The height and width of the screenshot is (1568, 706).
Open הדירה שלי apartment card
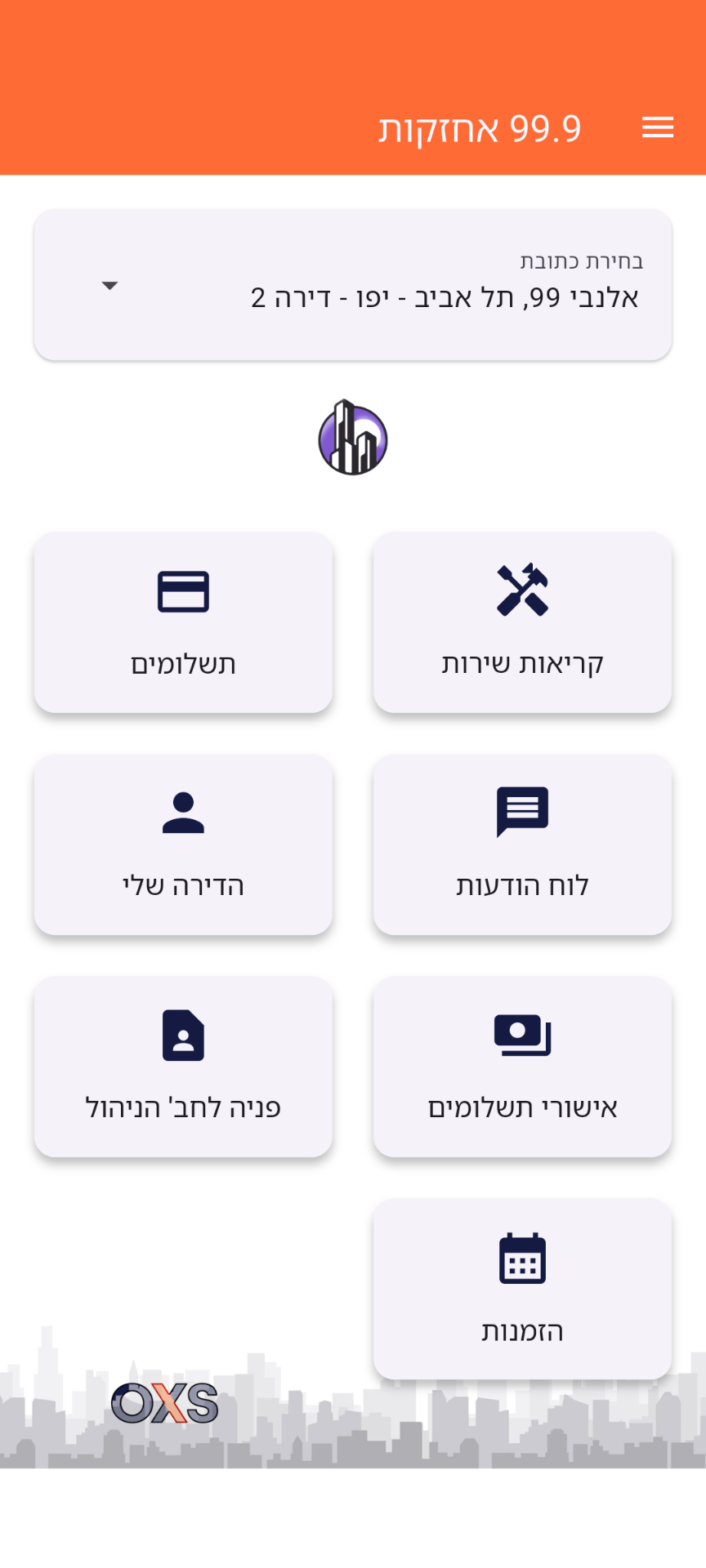click(x=183, y=844)
